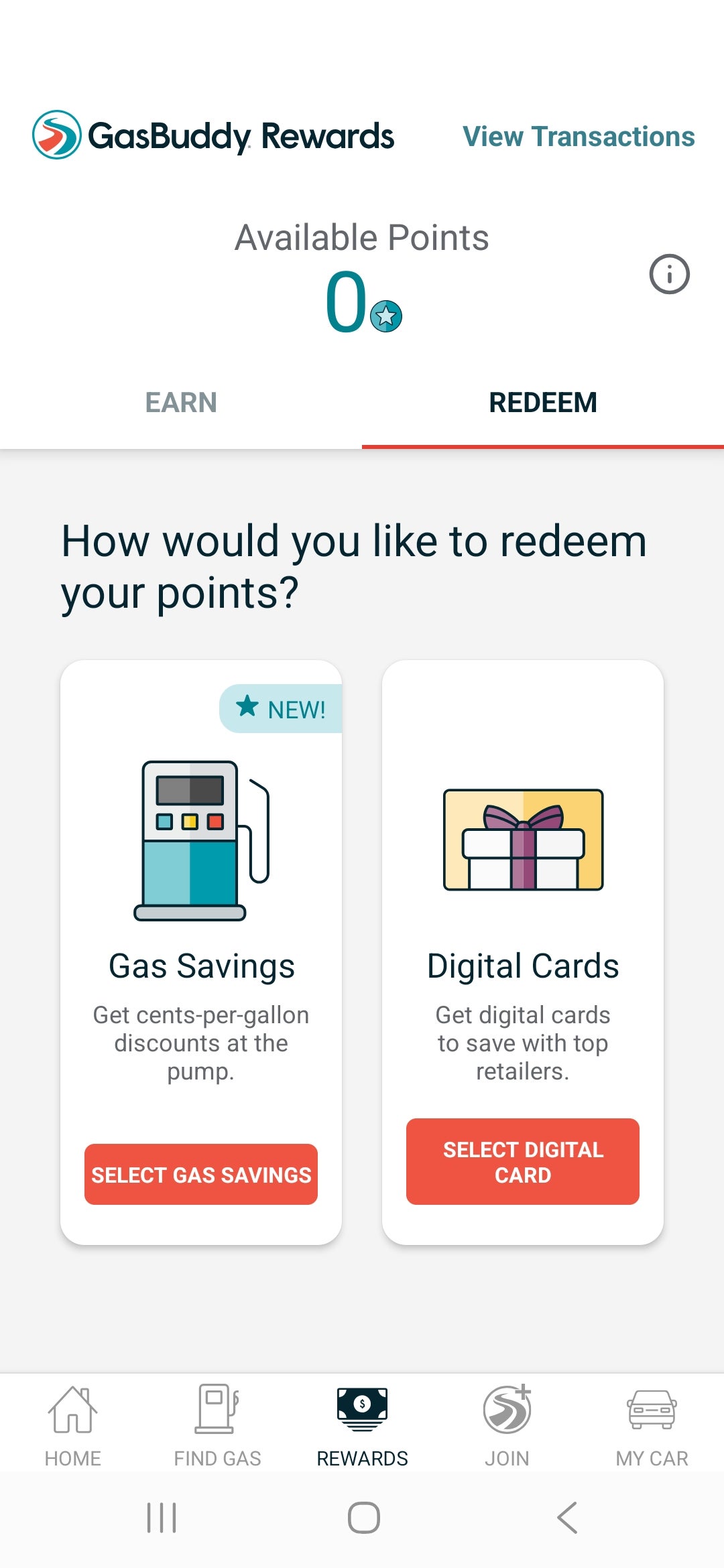Choose Select Digital Card button

click(x=523, y=1161)
